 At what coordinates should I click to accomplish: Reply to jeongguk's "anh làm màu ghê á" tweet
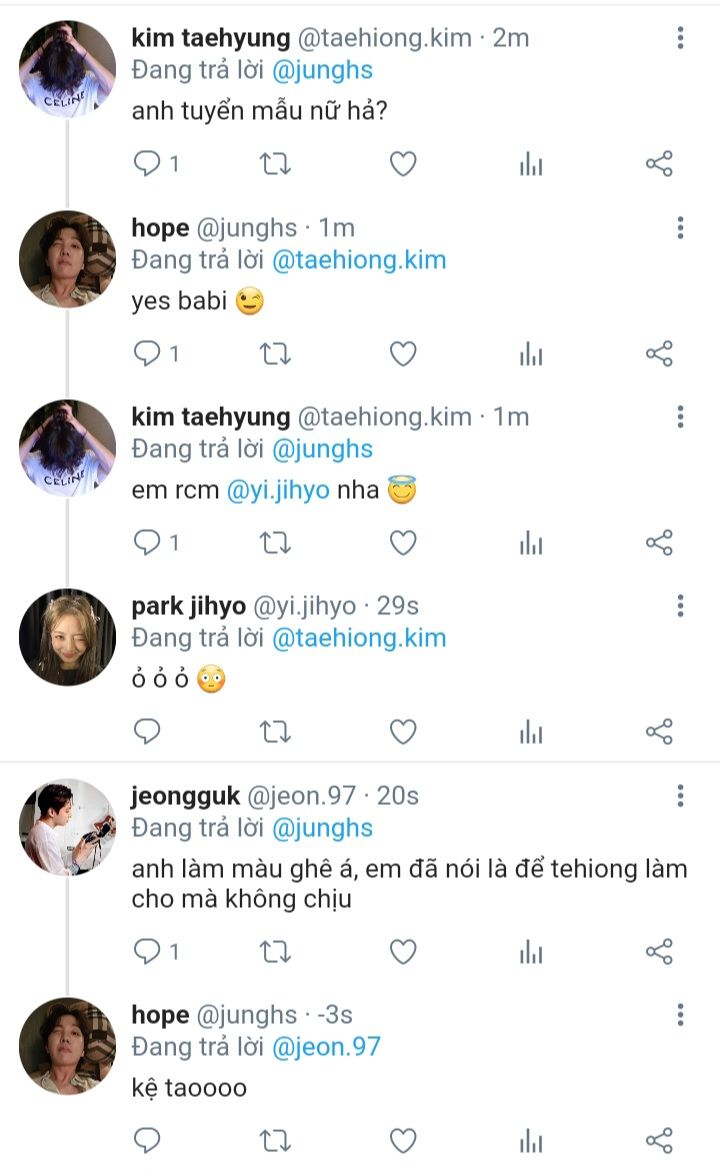[148, 951]
